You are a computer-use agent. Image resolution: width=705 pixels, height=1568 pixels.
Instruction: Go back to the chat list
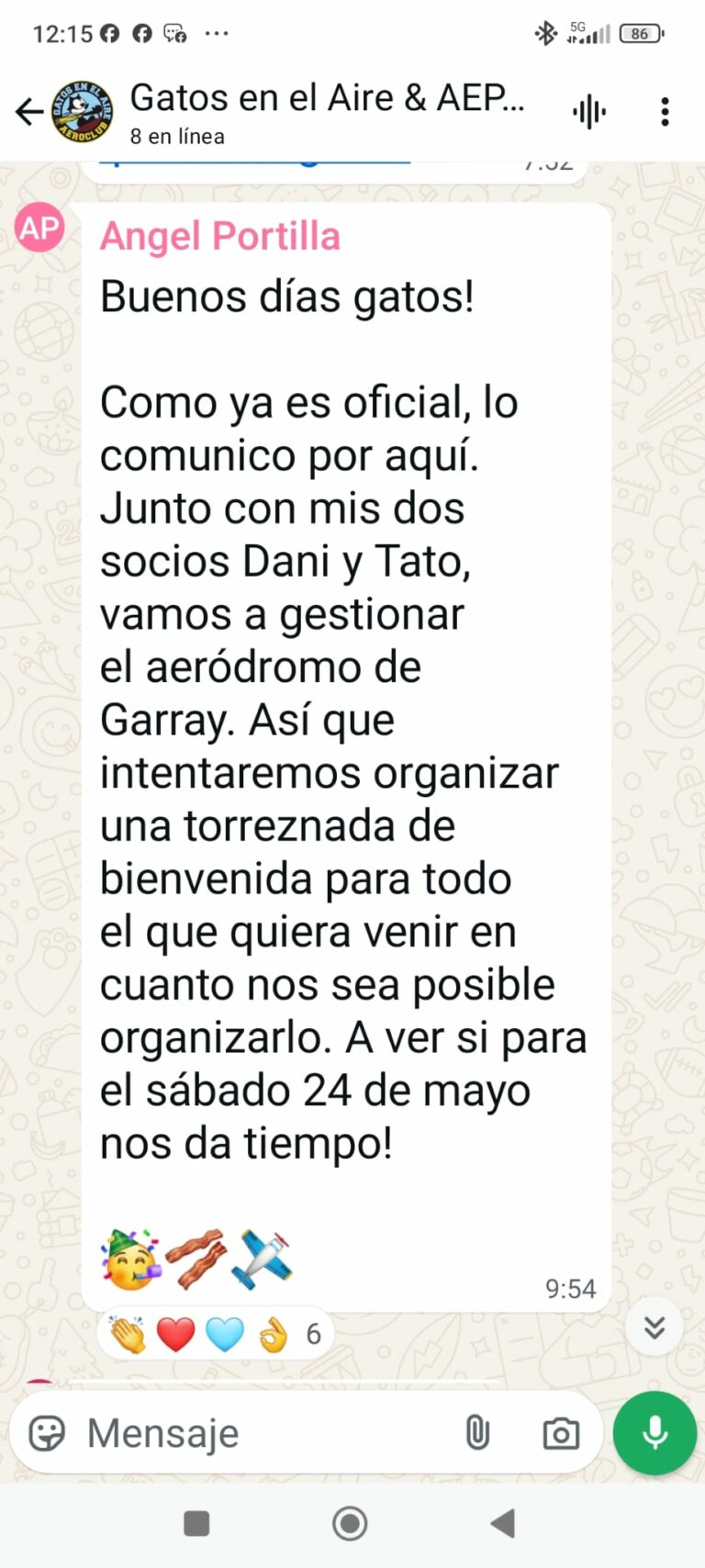pyautogui.click(x=29, y=112)
